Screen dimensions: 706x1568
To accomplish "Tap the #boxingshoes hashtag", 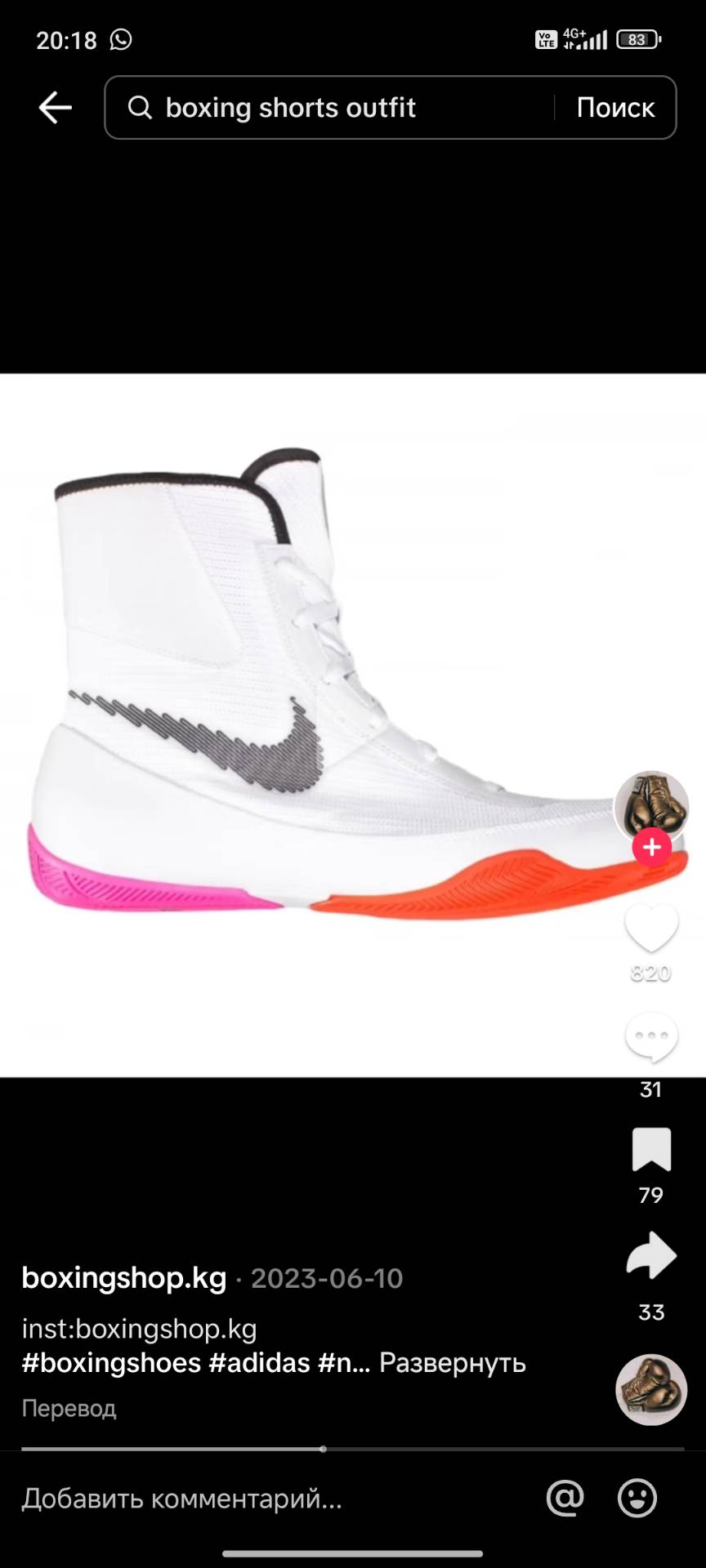I will pos(111,1363).
